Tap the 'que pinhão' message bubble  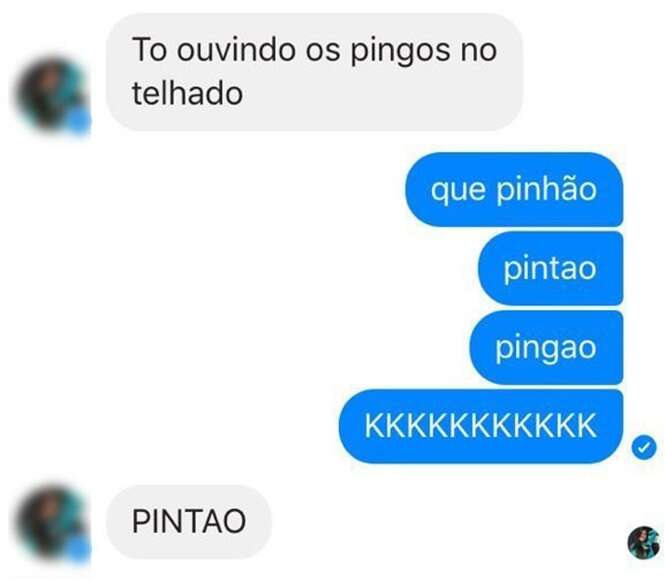click(514, 189)
